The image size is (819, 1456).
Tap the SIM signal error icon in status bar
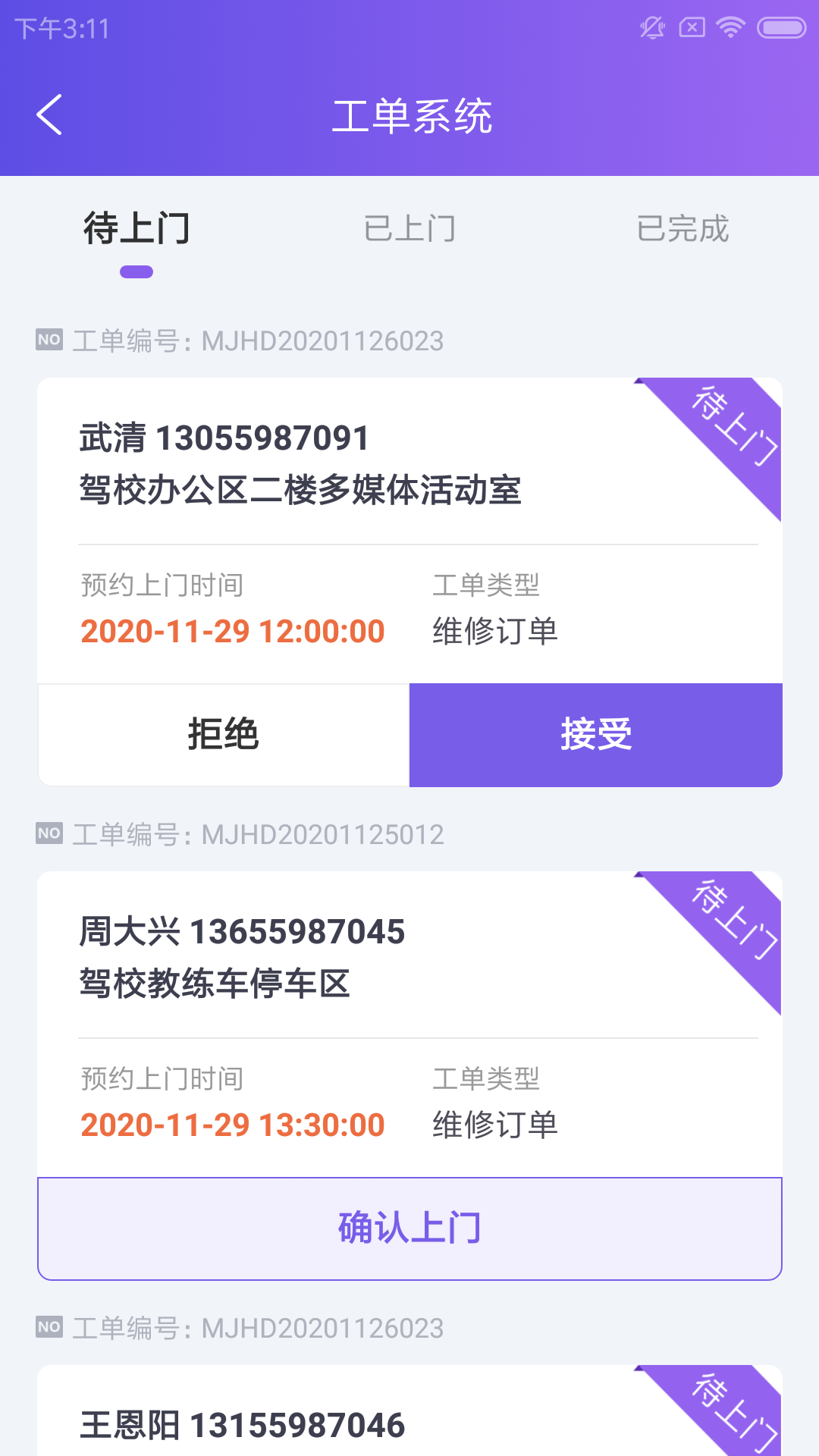point(691,27)
